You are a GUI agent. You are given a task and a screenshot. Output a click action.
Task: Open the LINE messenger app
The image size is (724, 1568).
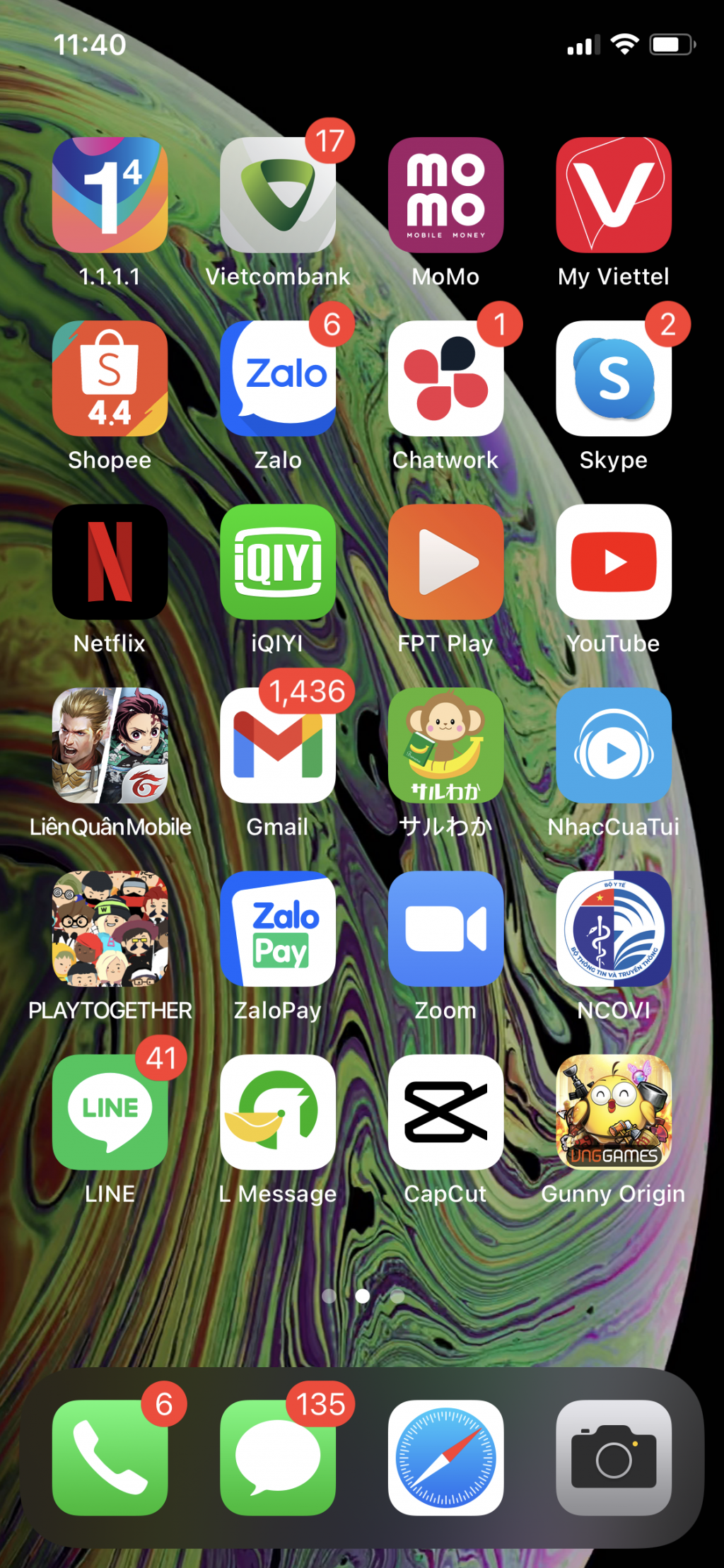point(110,1112)
